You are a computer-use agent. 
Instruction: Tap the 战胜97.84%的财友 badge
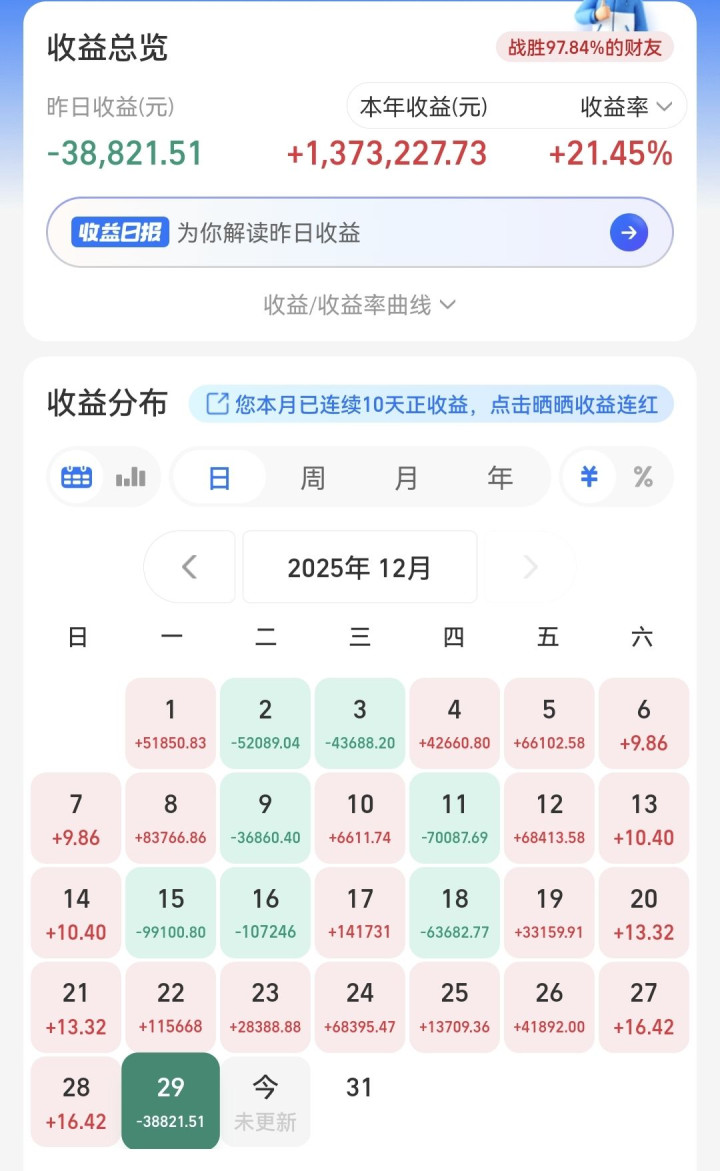click(x=585, y=47)
